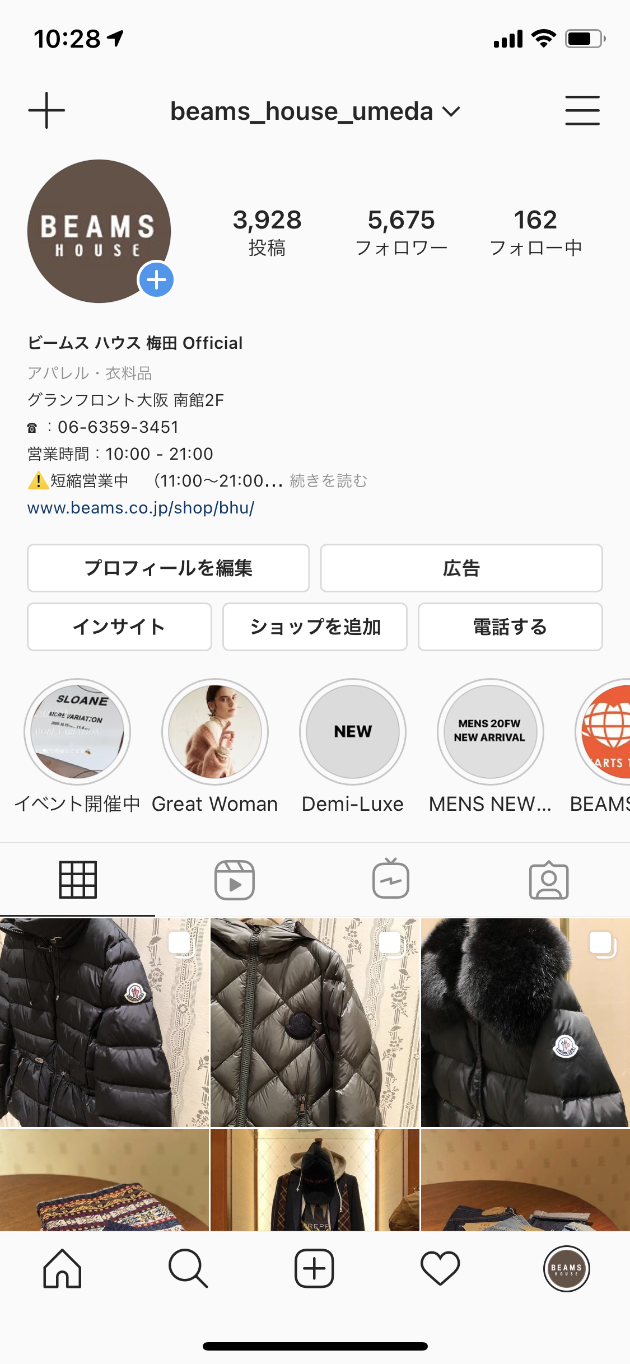Tap the plus icon to create content
The width and height of the screenshot is (630, 1364).
point(46,111)
